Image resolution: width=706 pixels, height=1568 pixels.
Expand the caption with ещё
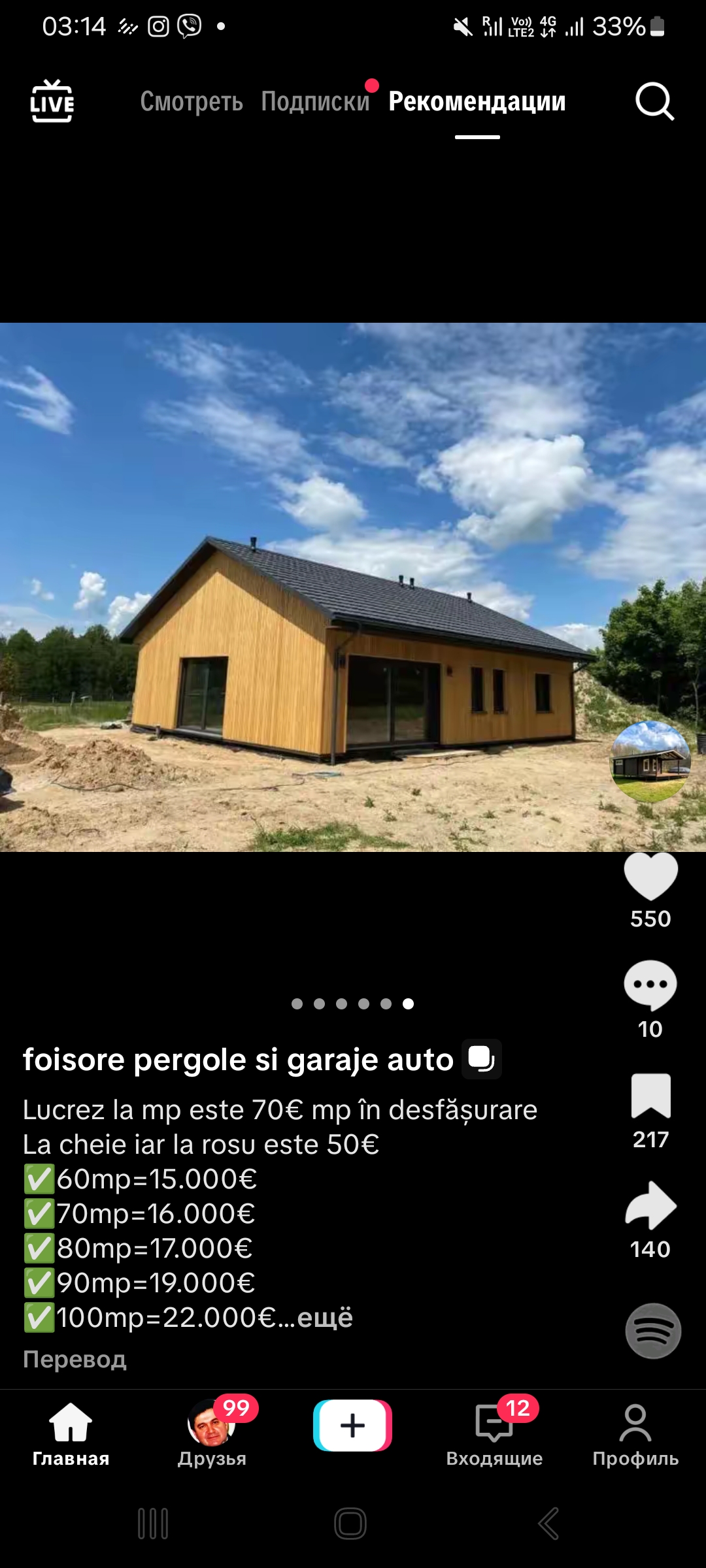325,1318
